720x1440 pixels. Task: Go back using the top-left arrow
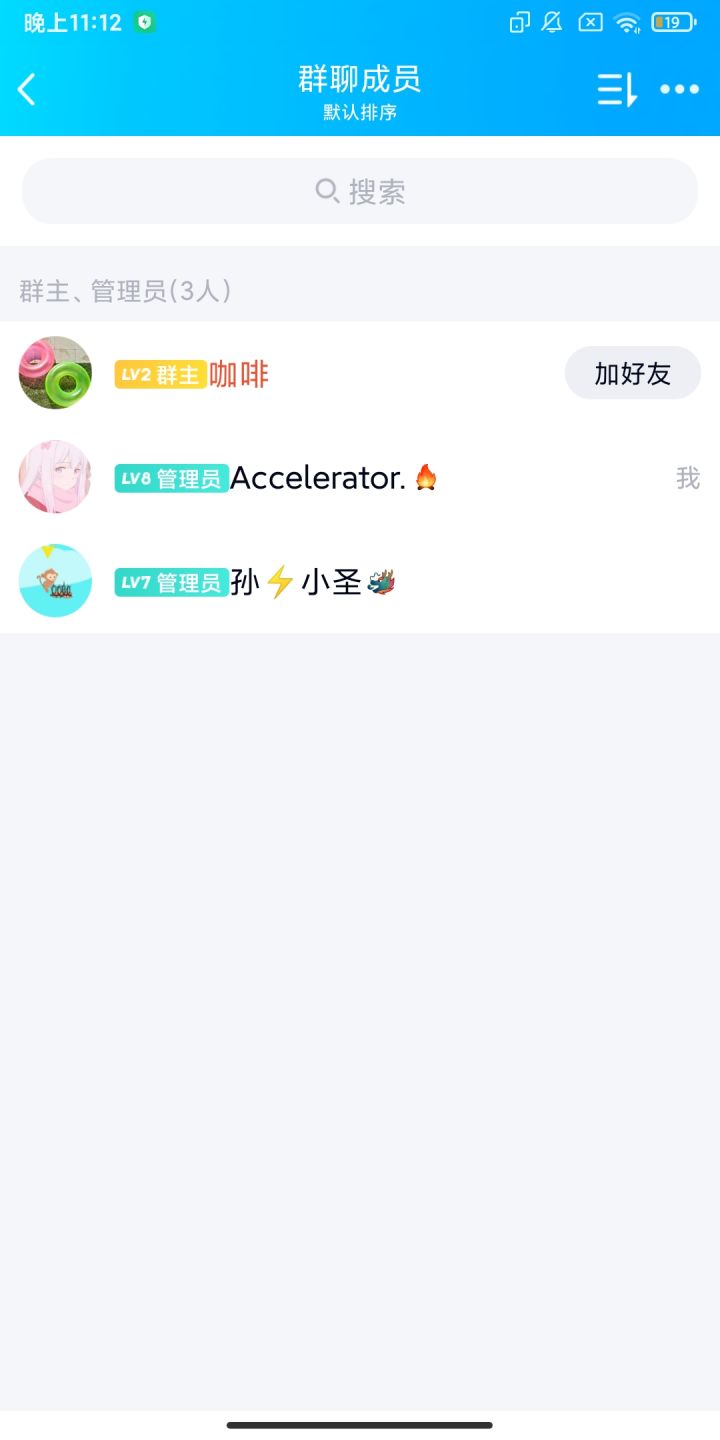coord(27,89)
